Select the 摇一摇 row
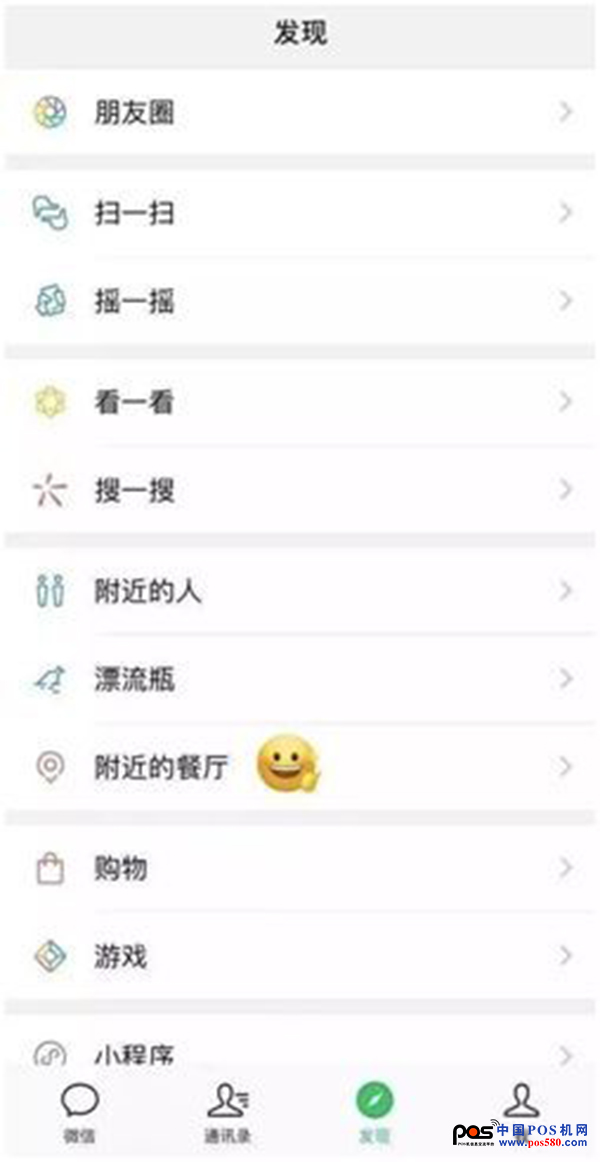This screenshot has width=600, height=1162. pos(300,301)
